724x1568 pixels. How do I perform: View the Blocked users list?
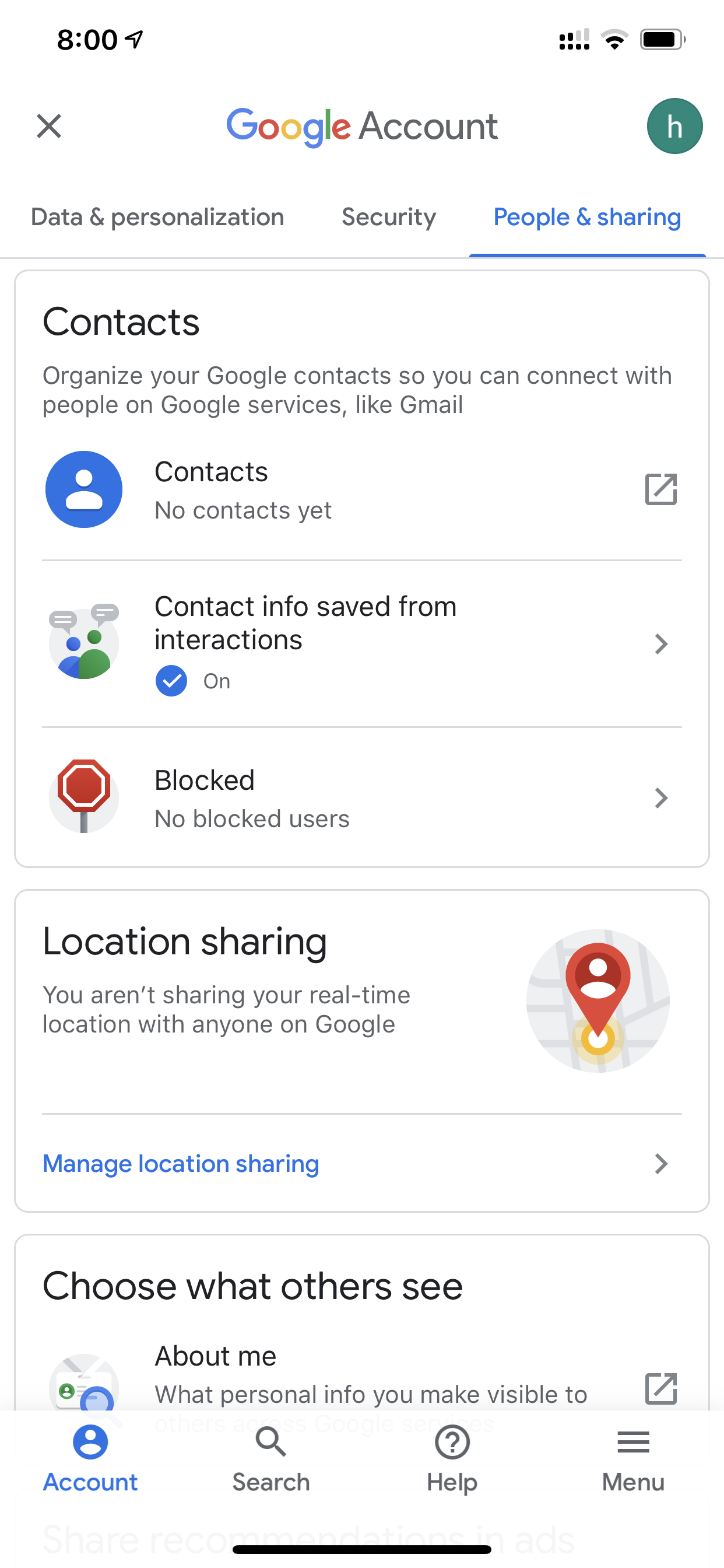362,797
